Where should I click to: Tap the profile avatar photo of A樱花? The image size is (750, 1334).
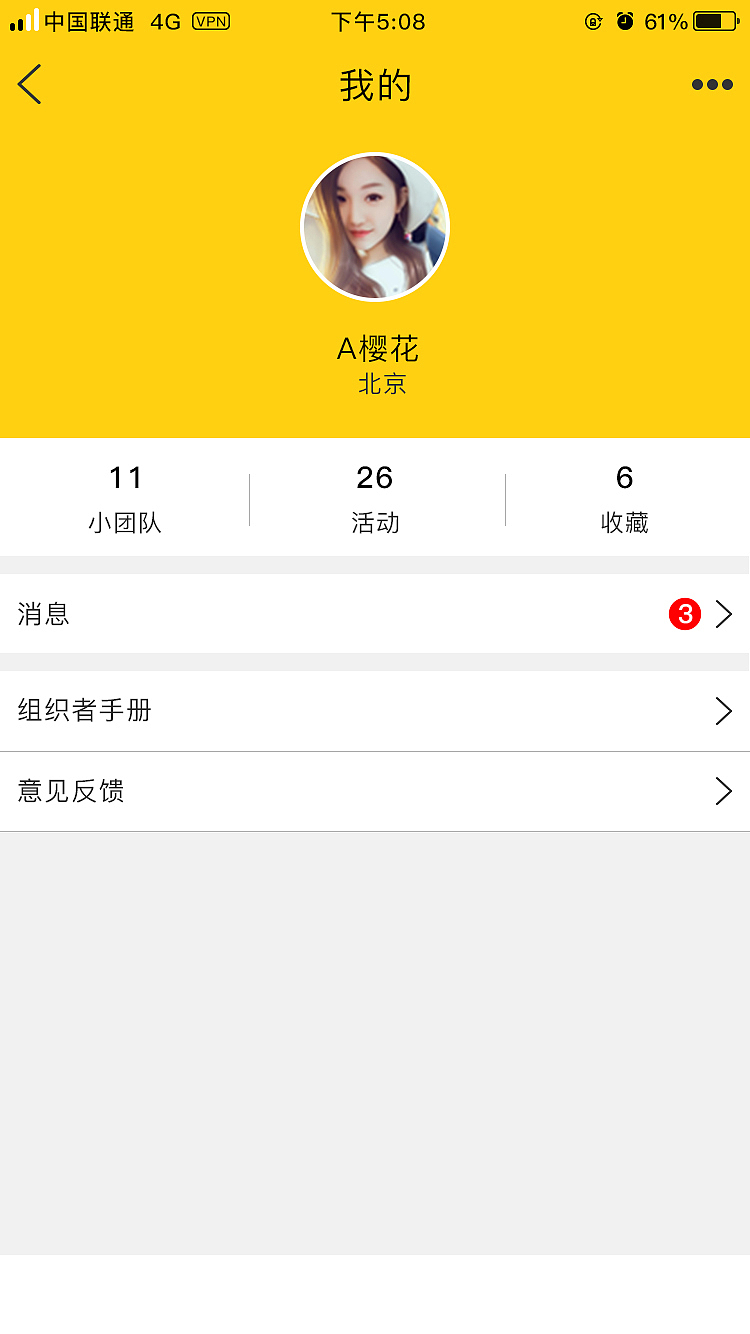pos(375,227)
